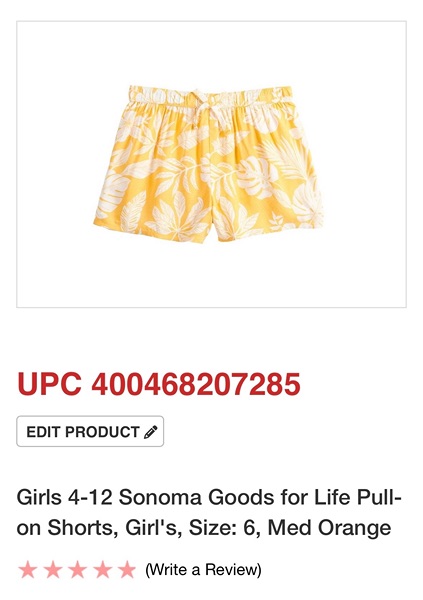Rate the product five stars
The image size is (423, 600).
point(127,569)
